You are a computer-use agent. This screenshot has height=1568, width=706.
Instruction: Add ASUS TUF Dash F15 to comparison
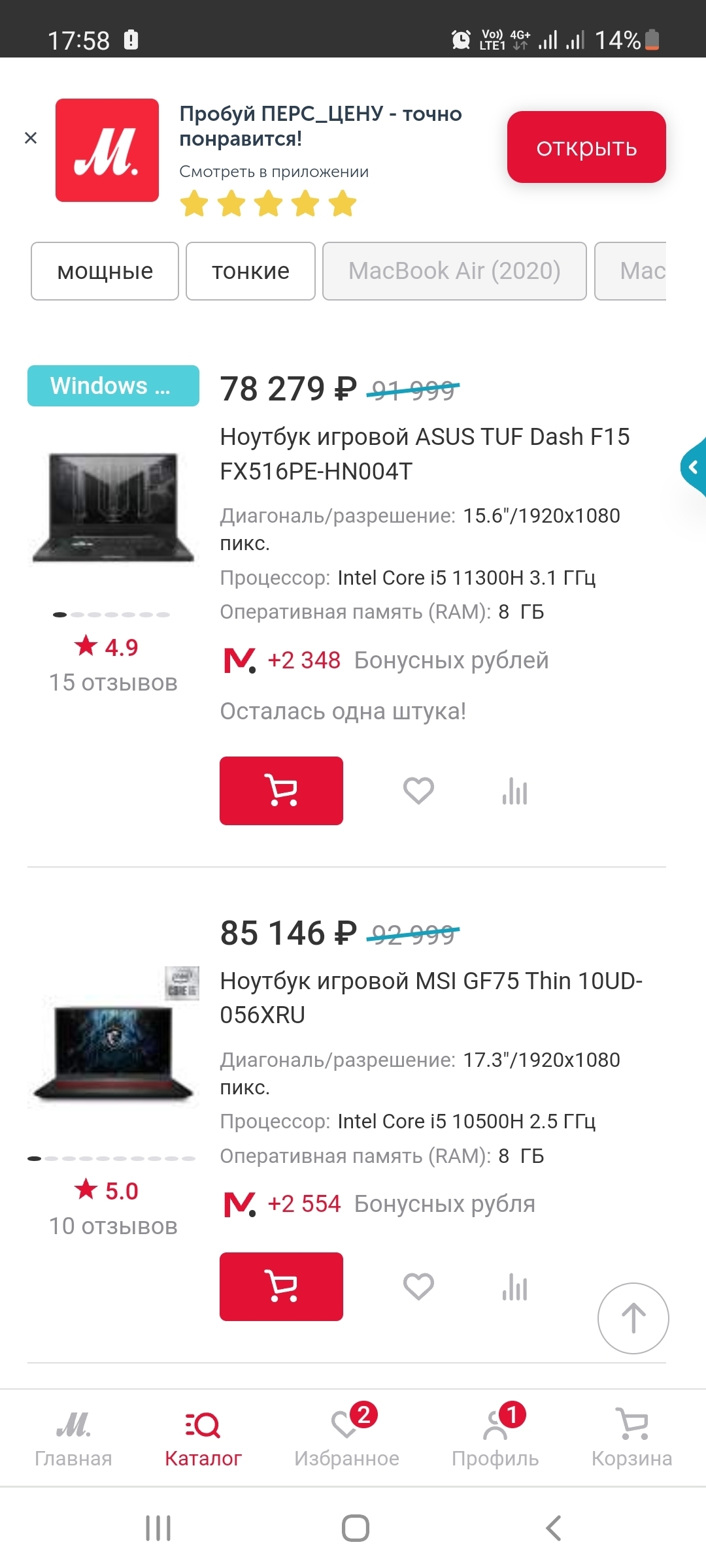click(515, 792)
